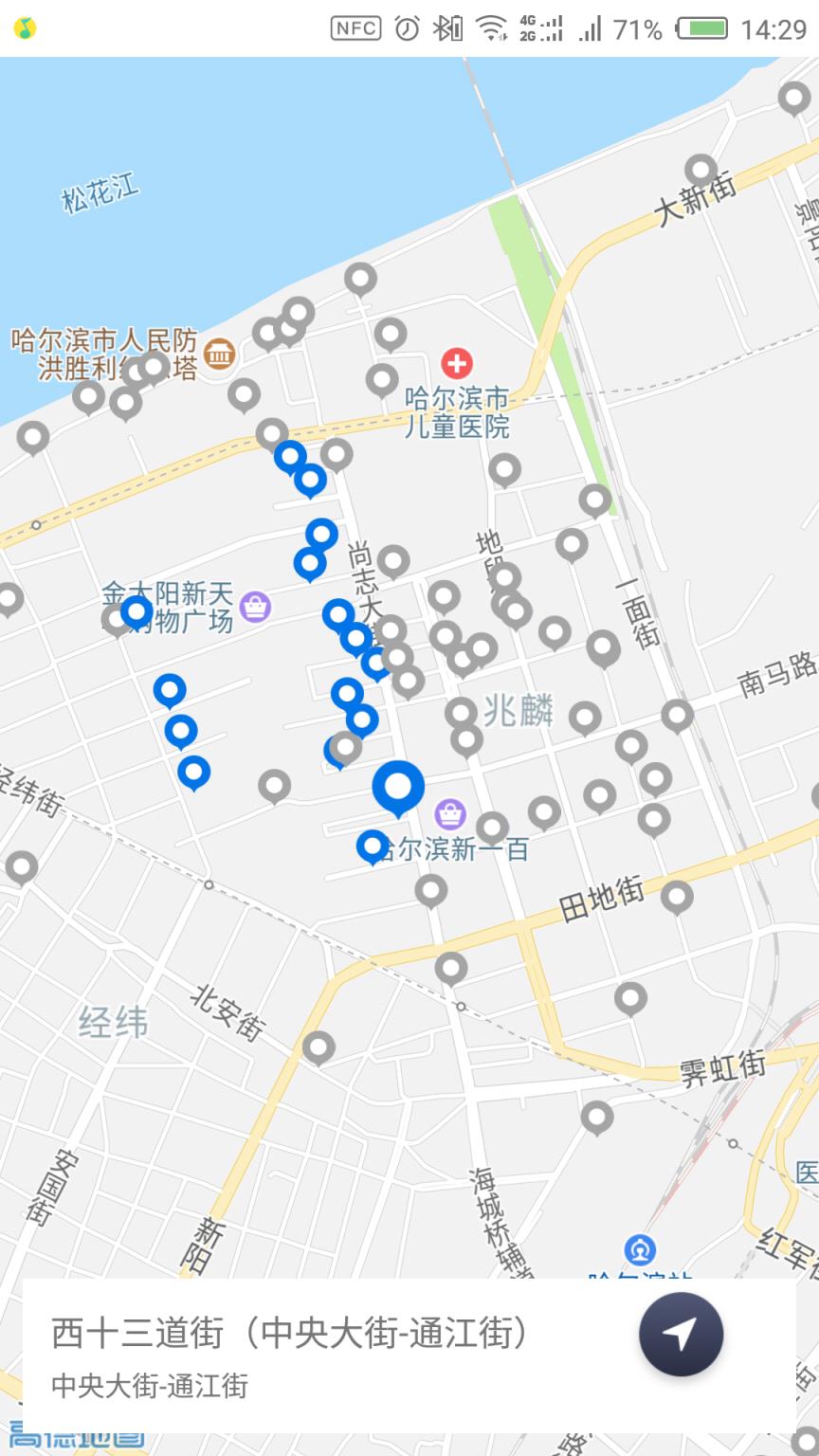819x1456 pixels.
Task: Select the large blue marker above 哈尔滨新一百
Action: 398,787
